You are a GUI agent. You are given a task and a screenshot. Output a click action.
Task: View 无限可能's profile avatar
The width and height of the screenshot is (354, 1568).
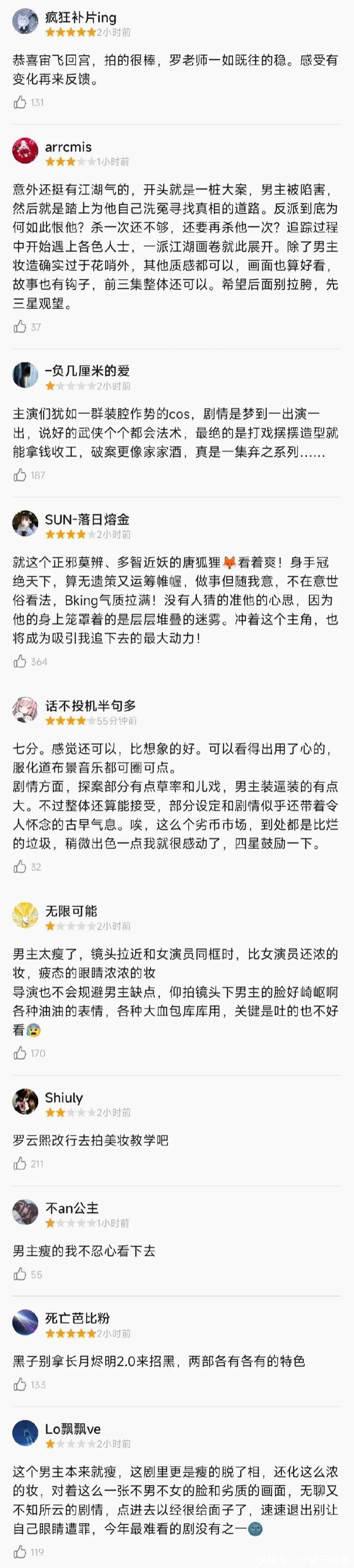click(25, 915)
